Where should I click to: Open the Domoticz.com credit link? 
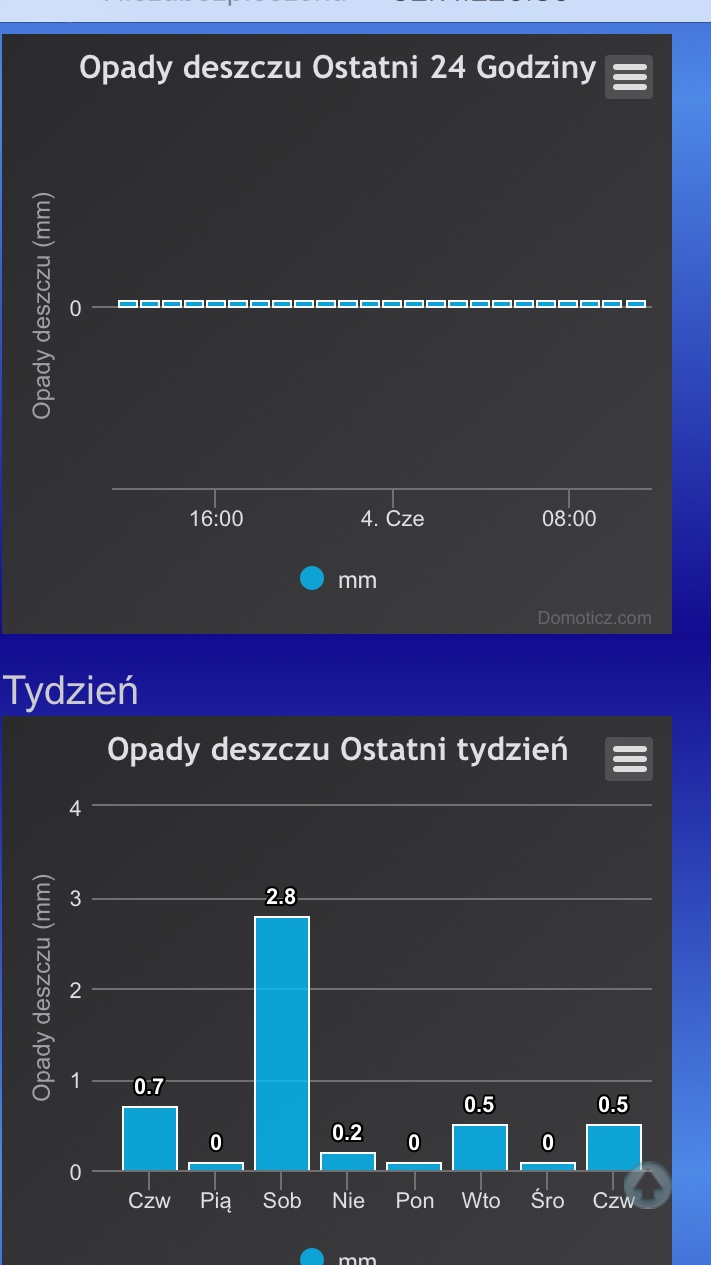(594, 617)
